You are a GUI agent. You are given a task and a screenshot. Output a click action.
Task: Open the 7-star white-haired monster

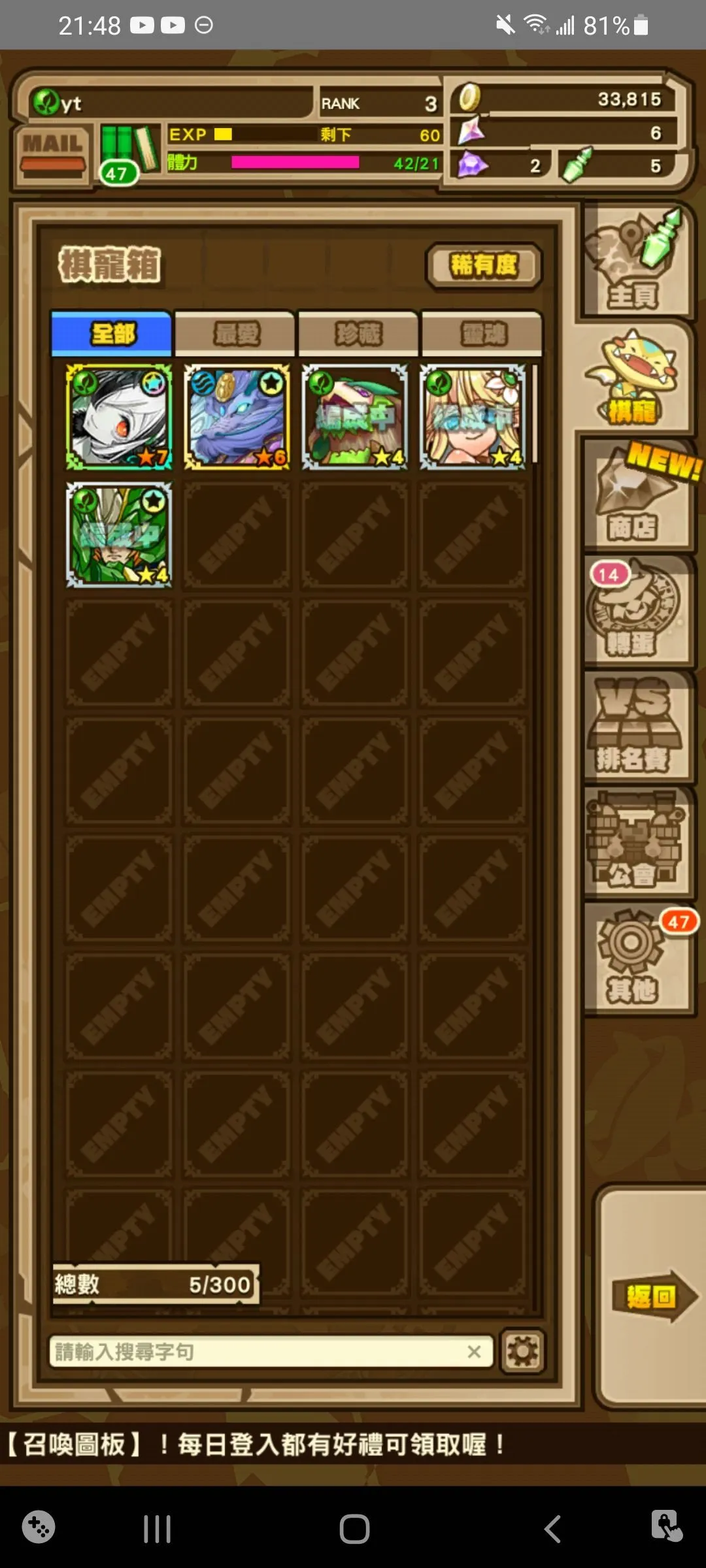coord(119,417)
